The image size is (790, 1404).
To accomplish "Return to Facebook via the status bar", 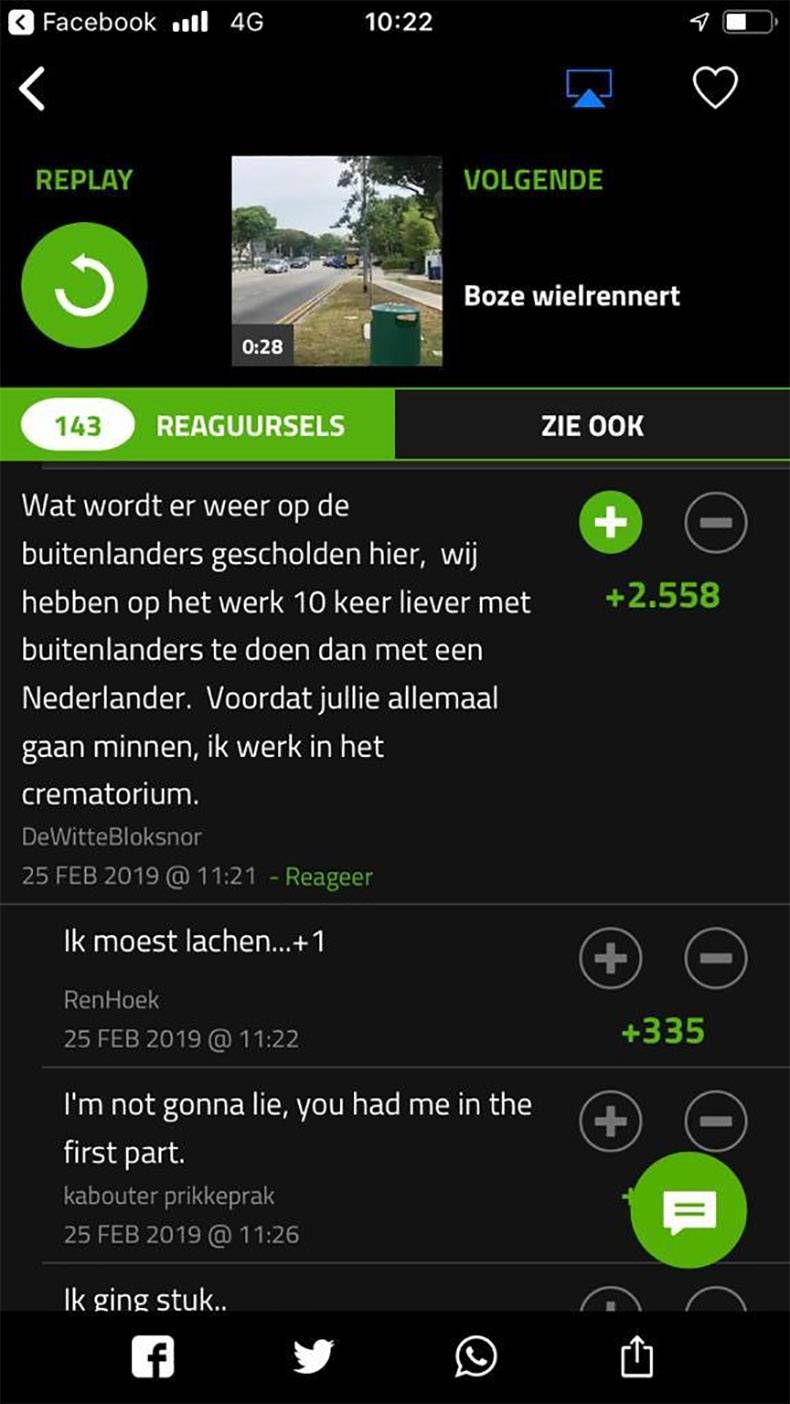I will [x=80, y=21].
